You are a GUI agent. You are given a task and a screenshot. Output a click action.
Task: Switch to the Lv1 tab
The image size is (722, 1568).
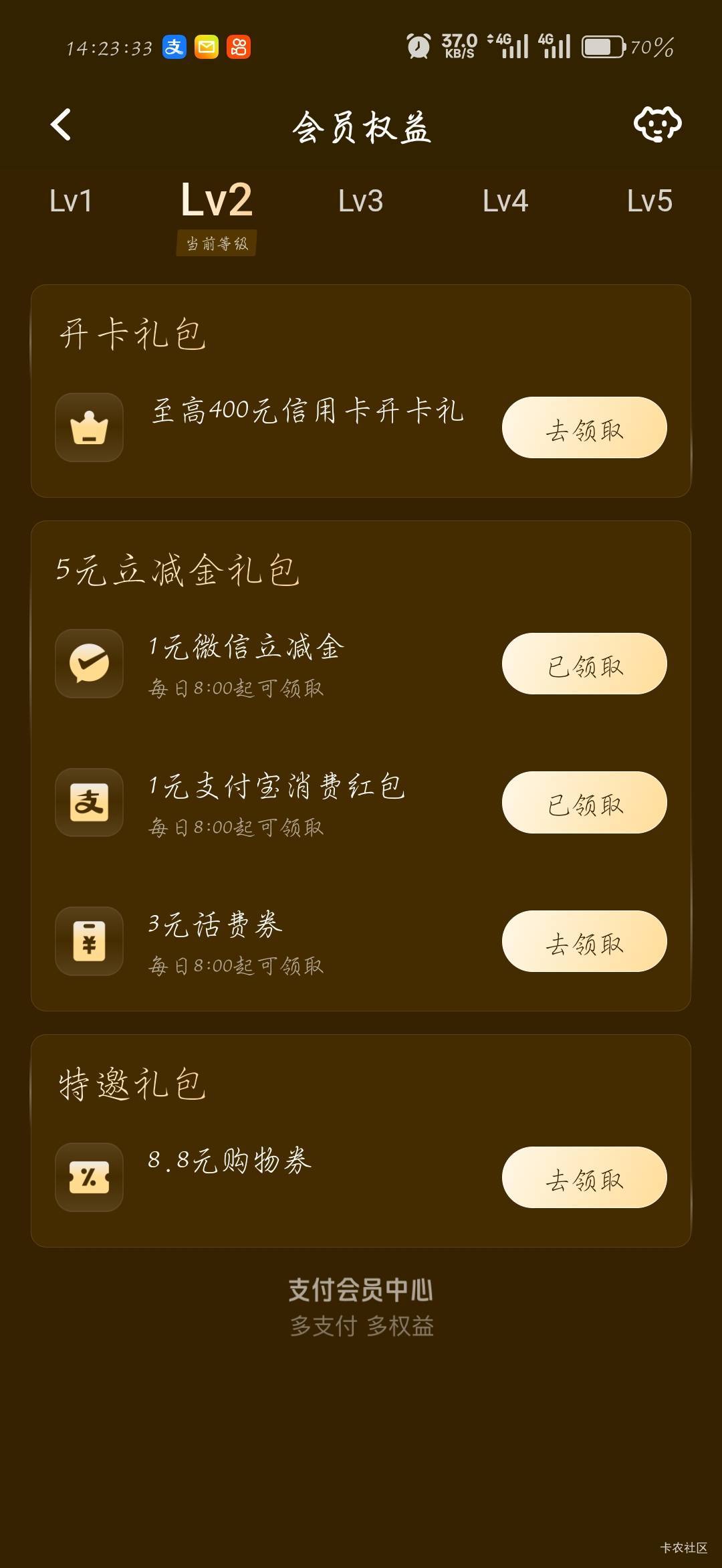[71, 201]
